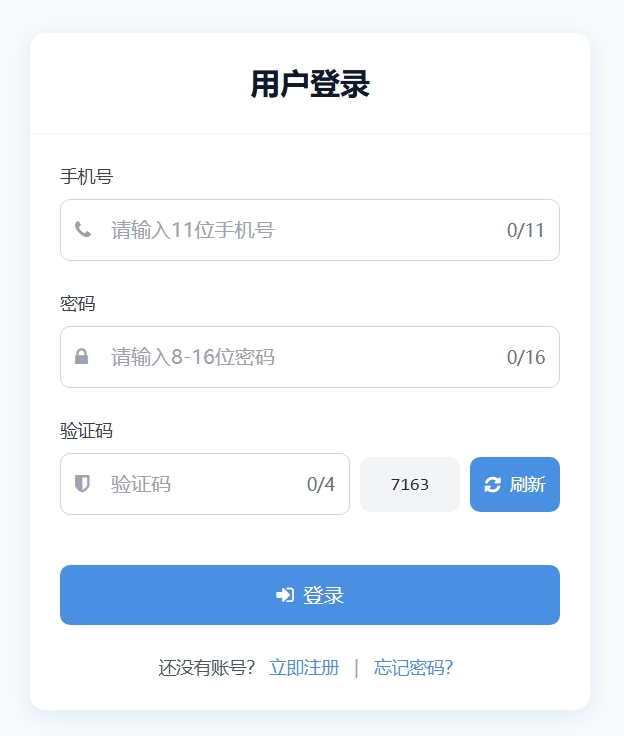
Task: Tap the 密码 password input field
Action: (x=300, y=357)
